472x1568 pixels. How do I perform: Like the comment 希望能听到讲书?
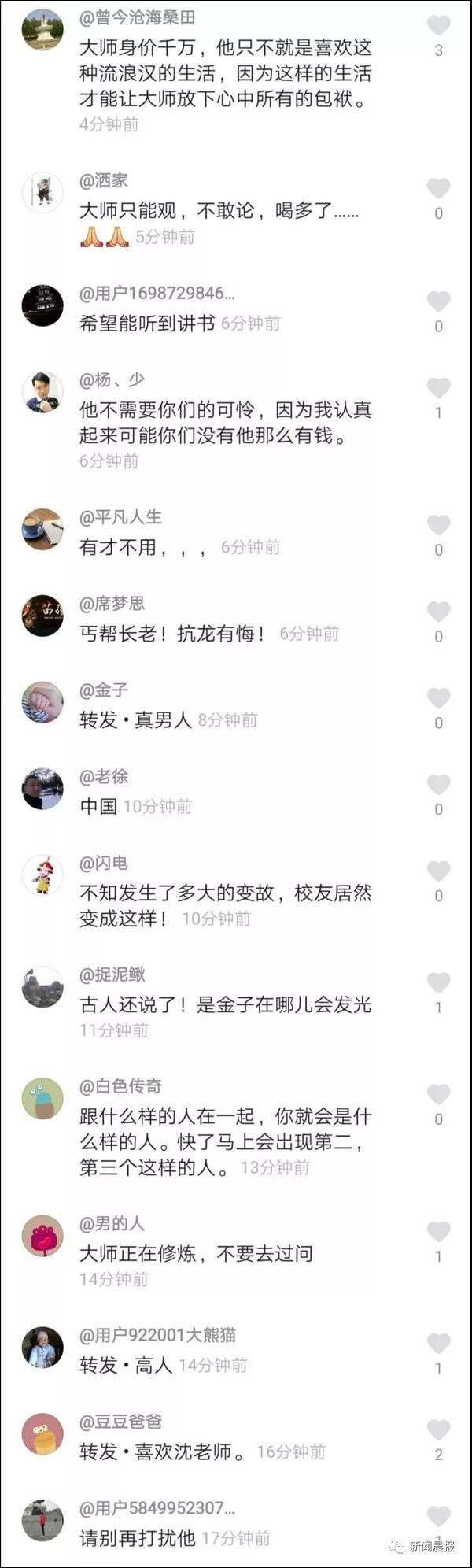click(x=438, y=301)
